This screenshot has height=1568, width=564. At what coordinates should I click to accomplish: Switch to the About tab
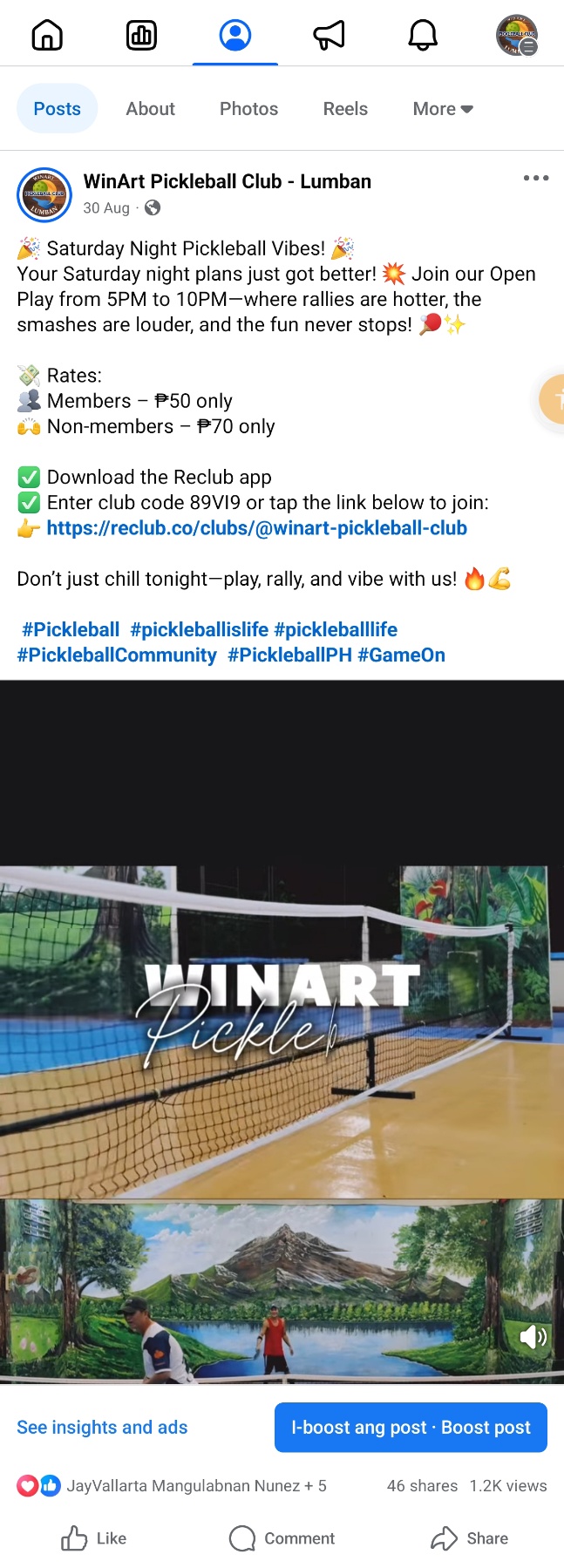point(150,109)
